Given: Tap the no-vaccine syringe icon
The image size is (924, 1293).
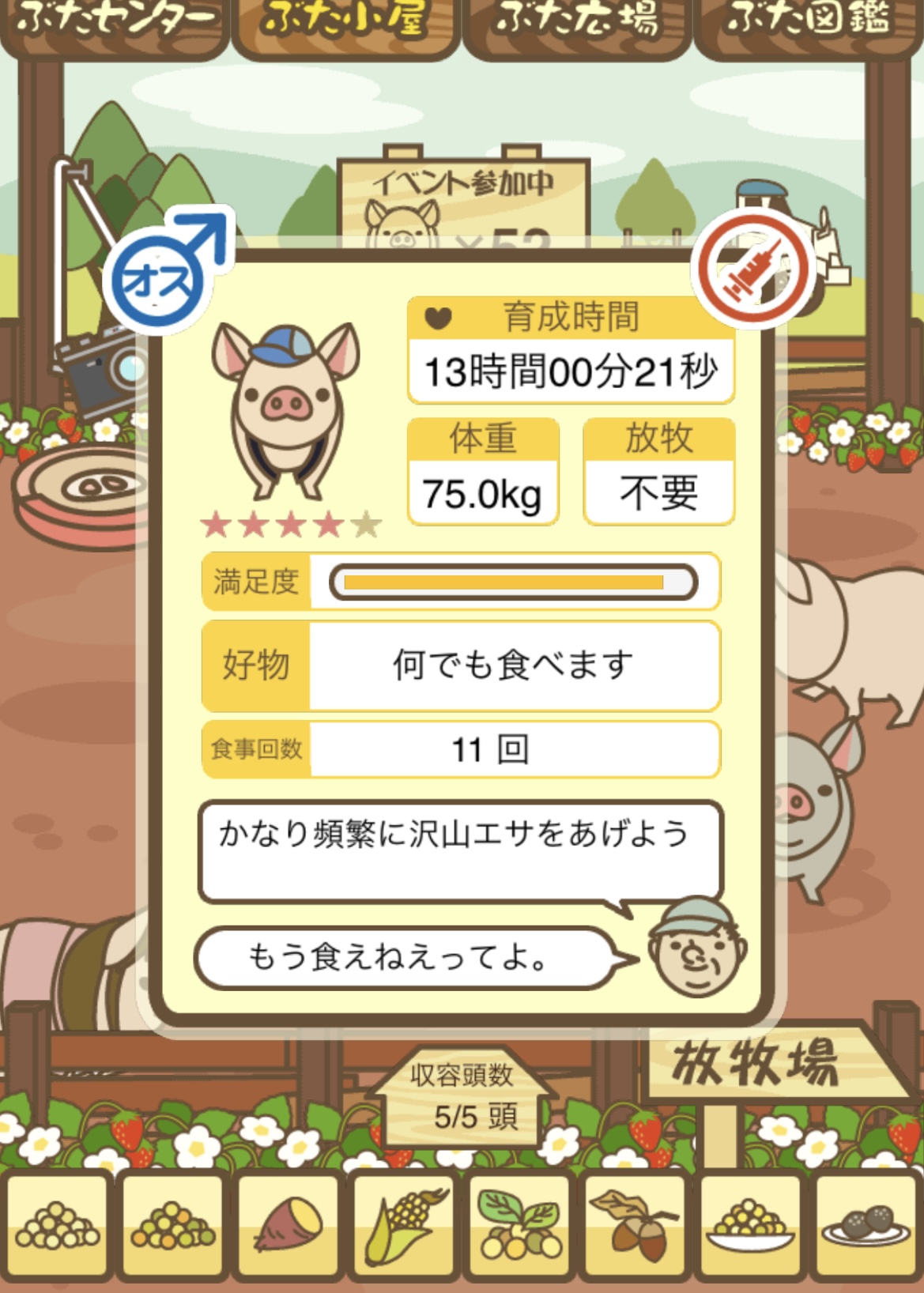Looking at the screenshot, I should 752,269.
